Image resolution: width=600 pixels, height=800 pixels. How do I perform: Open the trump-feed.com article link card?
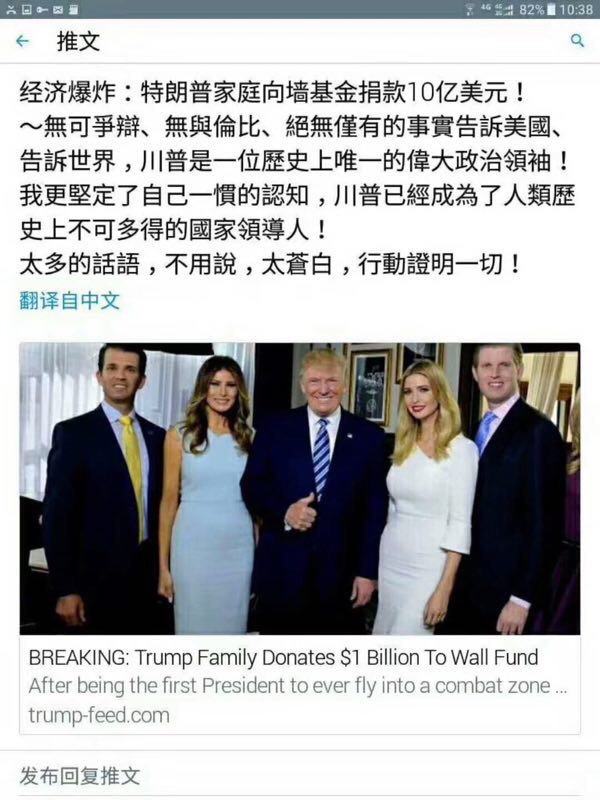point(299,685)
